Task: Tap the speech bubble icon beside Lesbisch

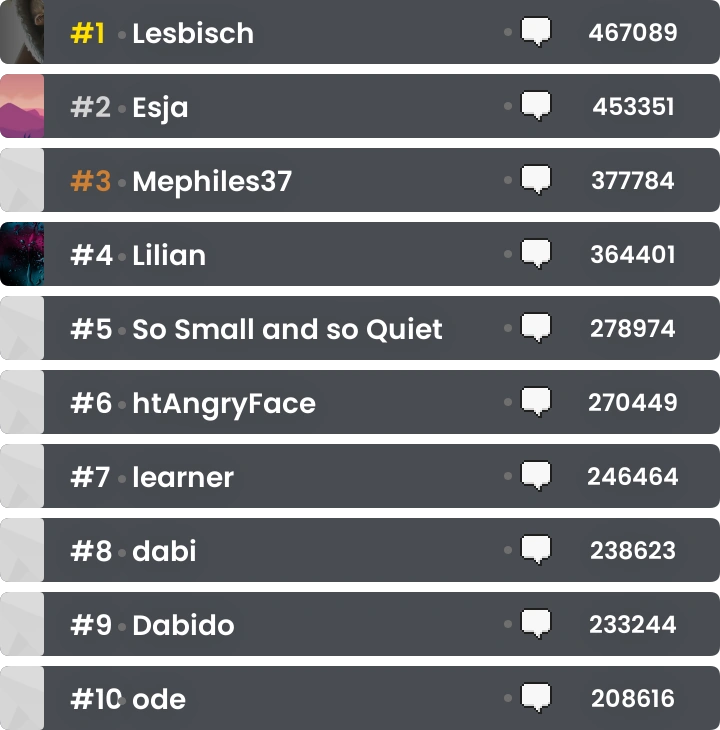Action: click(x=536, y=32)
